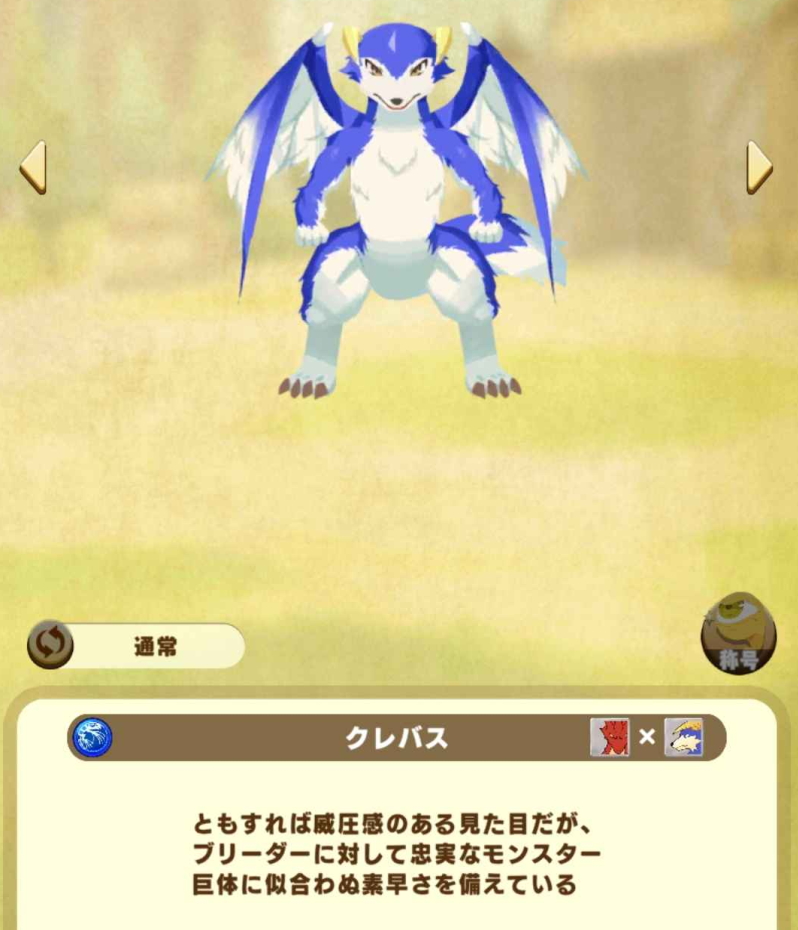Toggle the 通常 display mode button
The image size is (798, 930).
click(x=136, y=646)
